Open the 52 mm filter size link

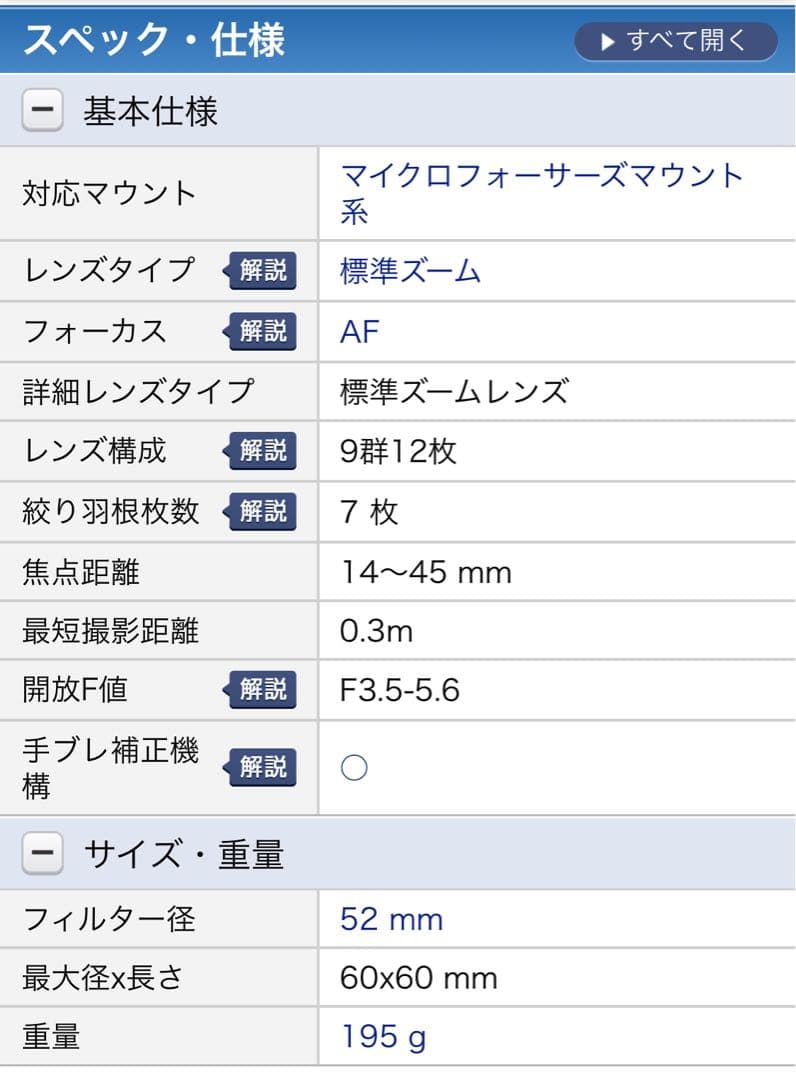(x=391, y=919)
